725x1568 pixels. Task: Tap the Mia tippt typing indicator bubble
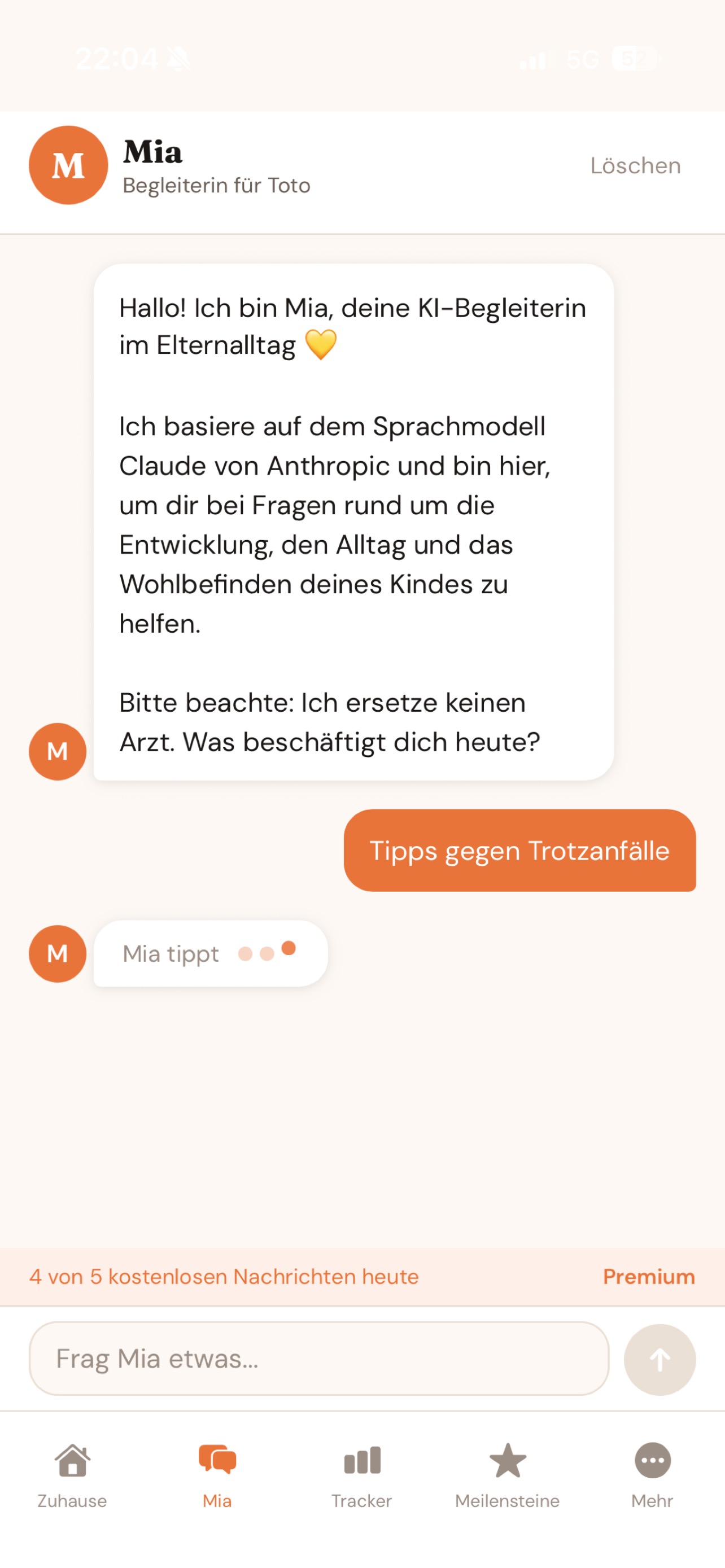point(210,954)
